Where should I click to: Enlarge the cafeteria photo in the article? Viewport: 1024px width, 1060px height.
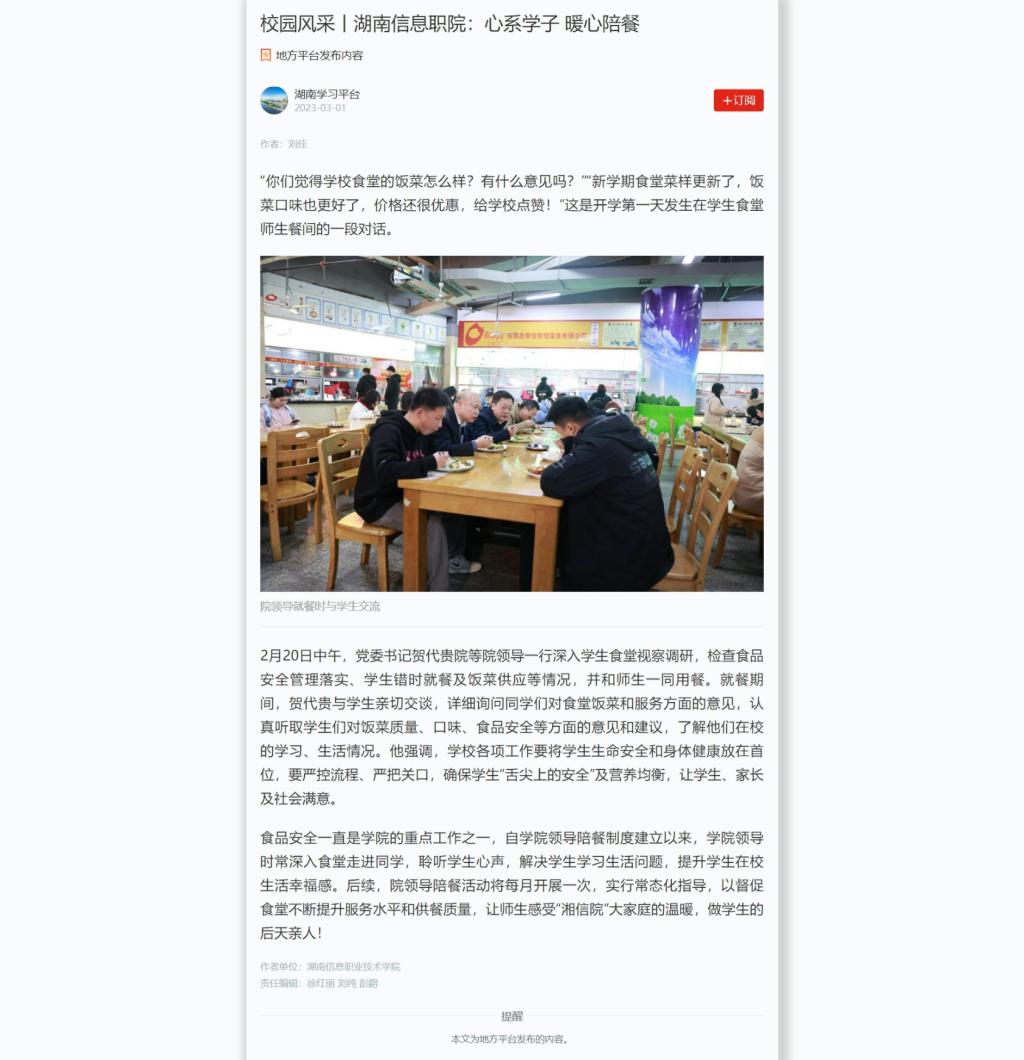511,423
